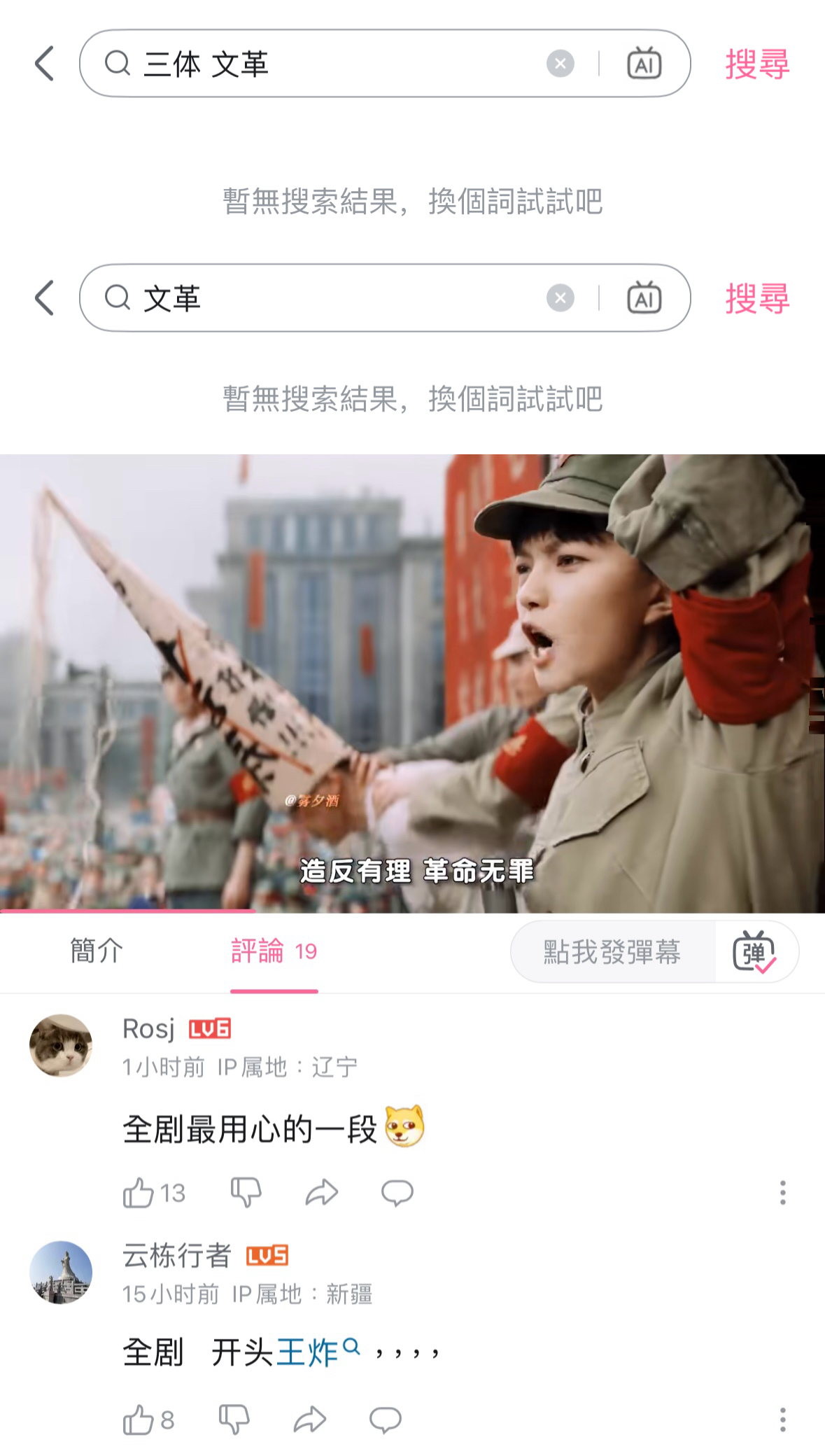Clear the 三体 文革 search text
The image size is (825, 1456).
(x=560, y=64)
